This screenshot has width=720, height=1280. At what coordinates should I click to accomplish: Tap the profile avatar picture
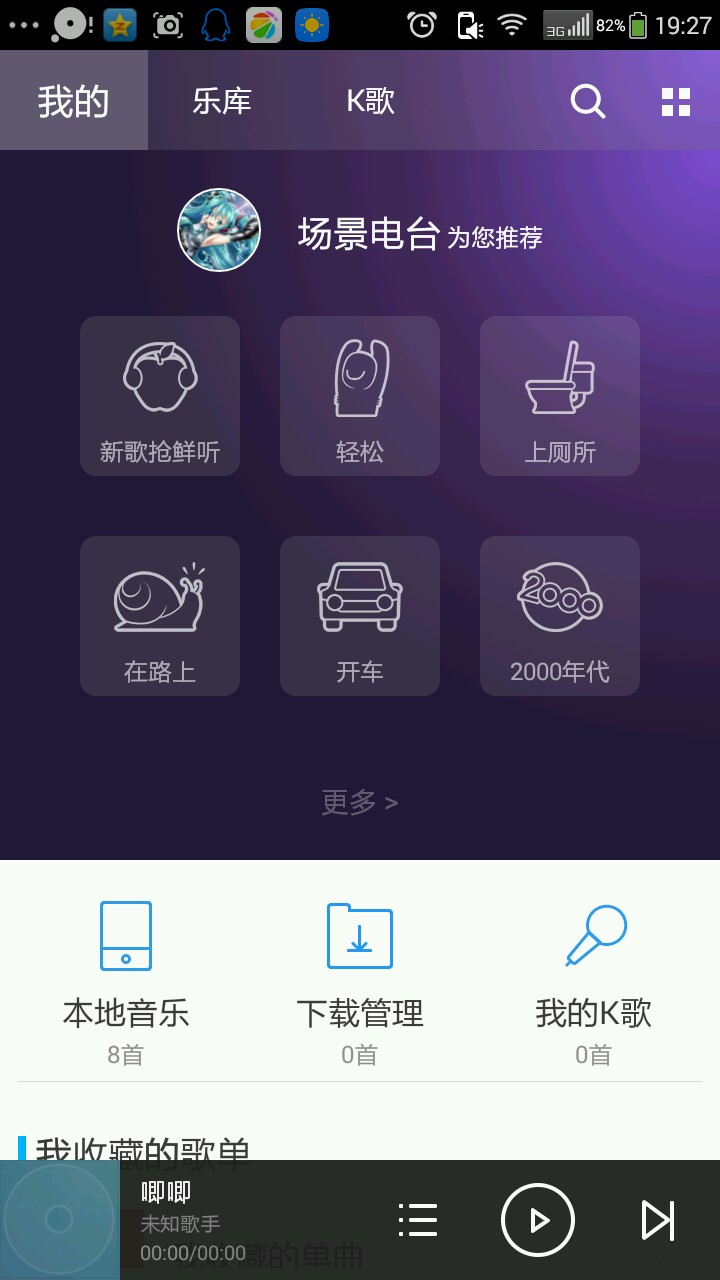tap(219, 230)
